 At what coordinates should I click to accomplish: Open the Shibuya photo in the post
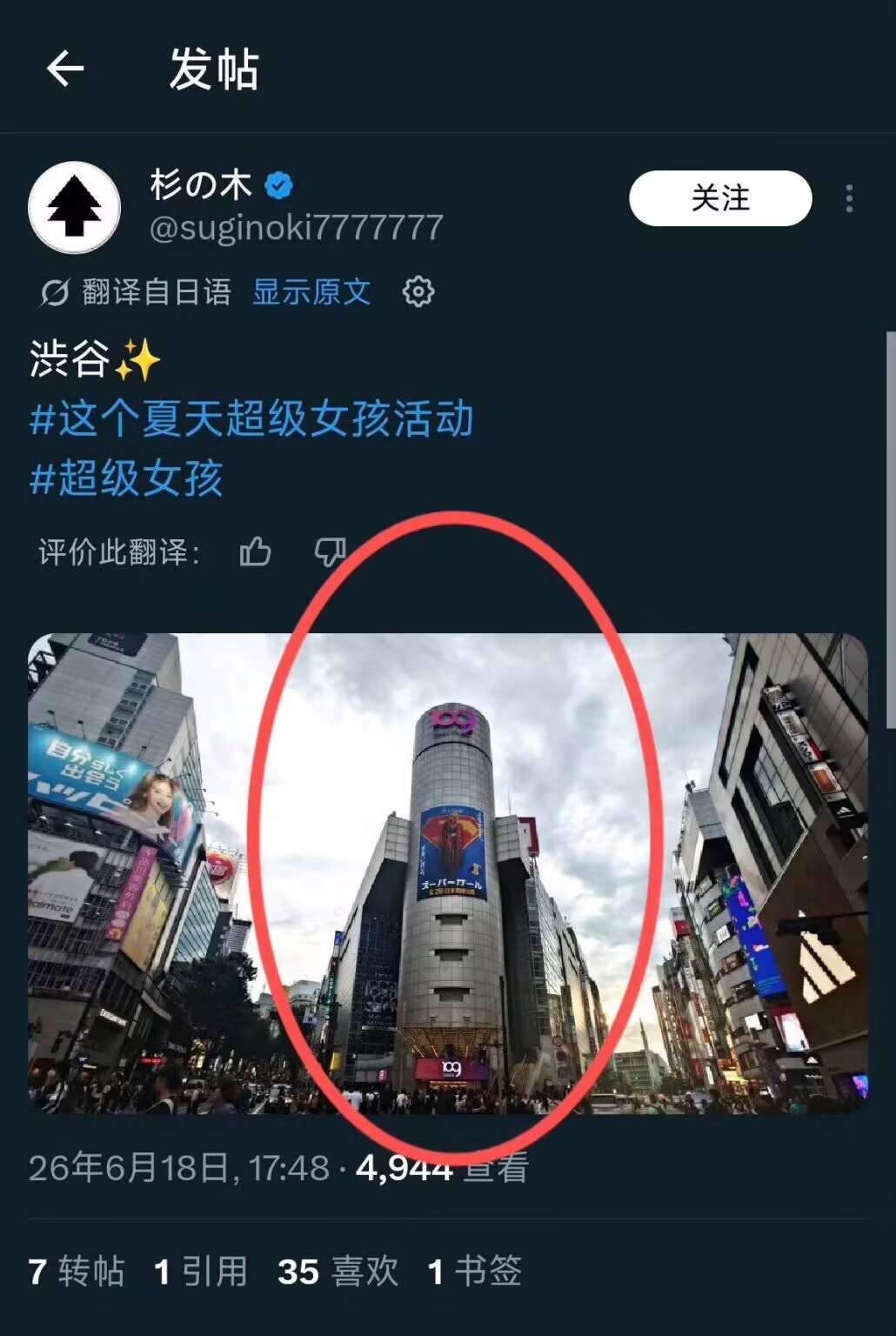pyautogui.click(x=448, y=873)
